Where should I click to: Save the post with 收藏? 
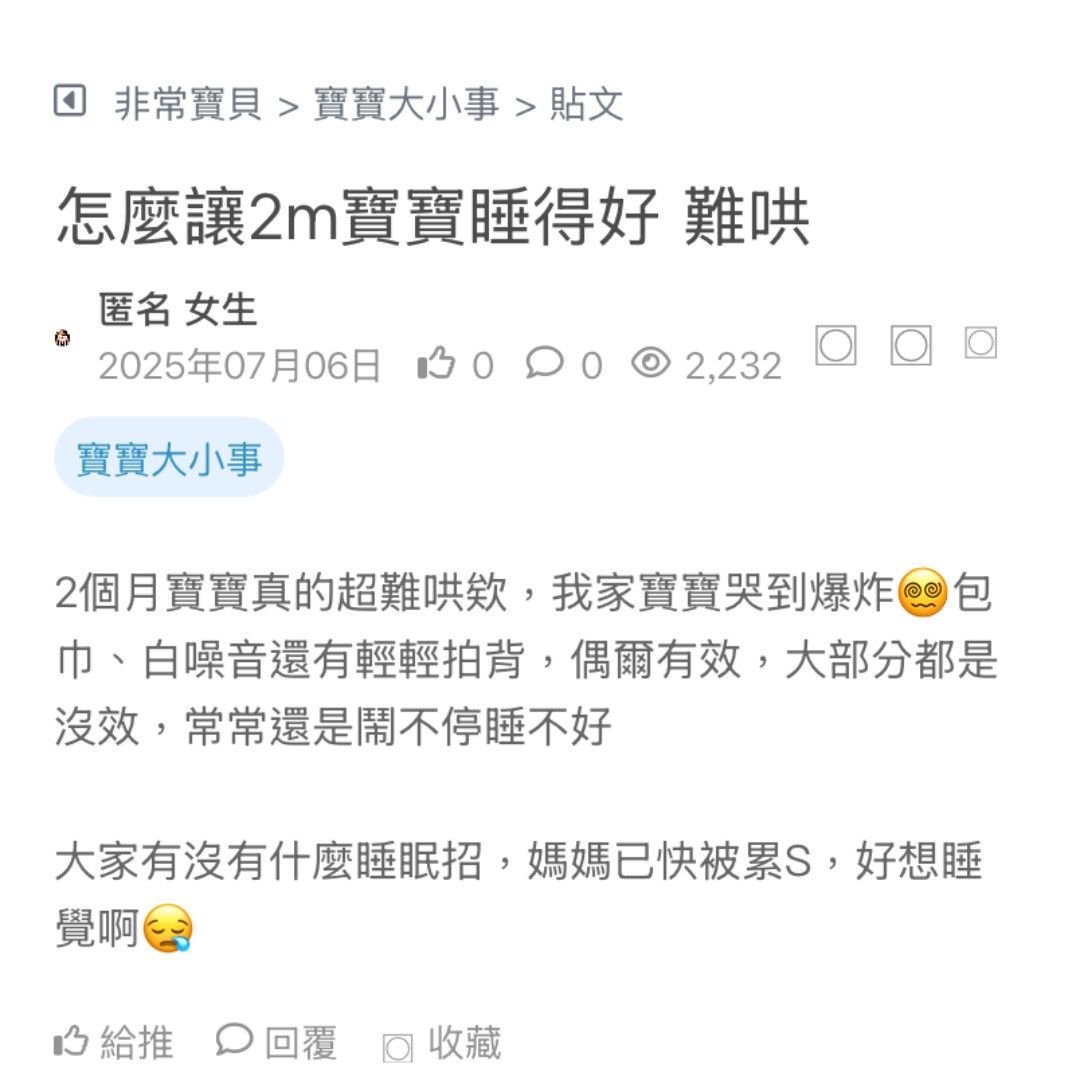point(442,1044)
